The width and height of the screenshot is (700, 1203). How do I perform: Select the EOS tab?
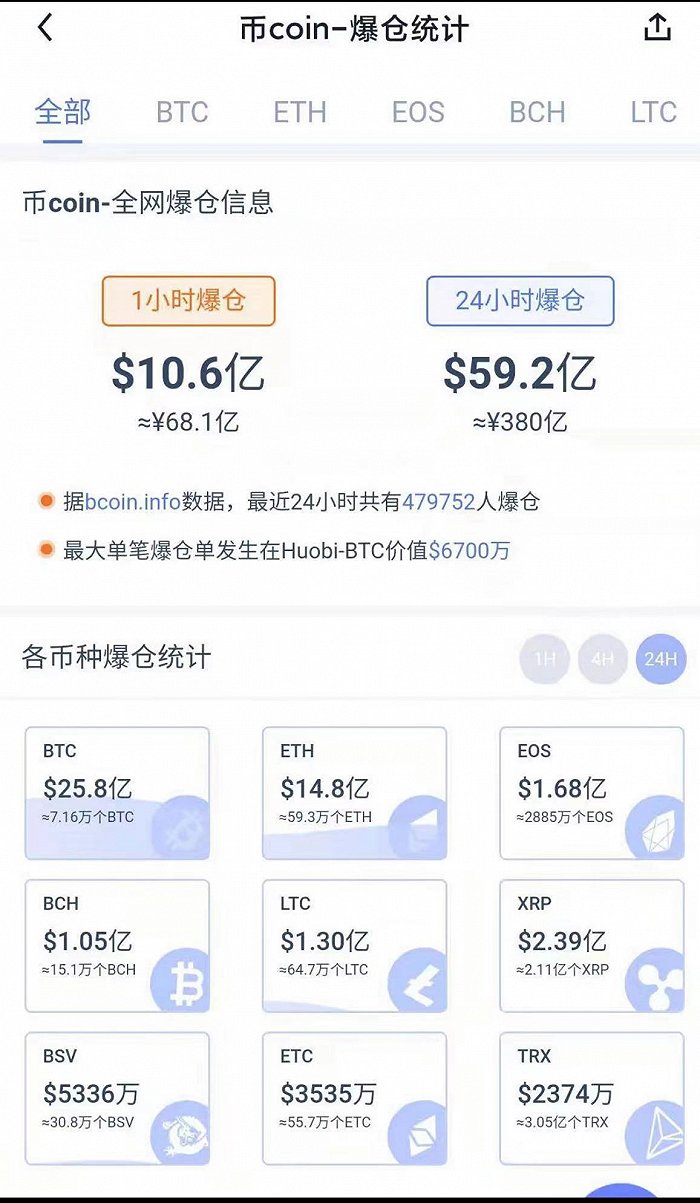pyautogui.click(x=418, y=111)
